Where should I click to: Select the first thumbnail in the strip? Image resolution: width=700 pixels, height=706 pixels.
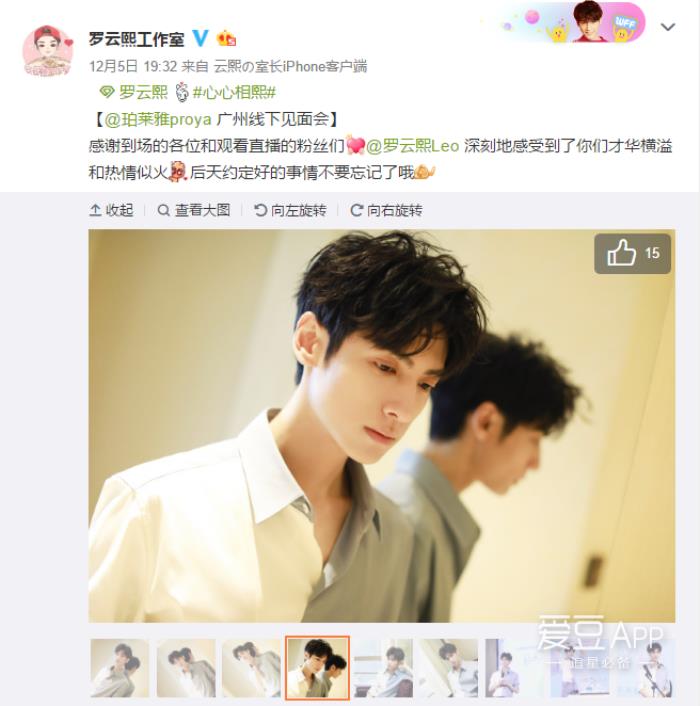point(120,668)
